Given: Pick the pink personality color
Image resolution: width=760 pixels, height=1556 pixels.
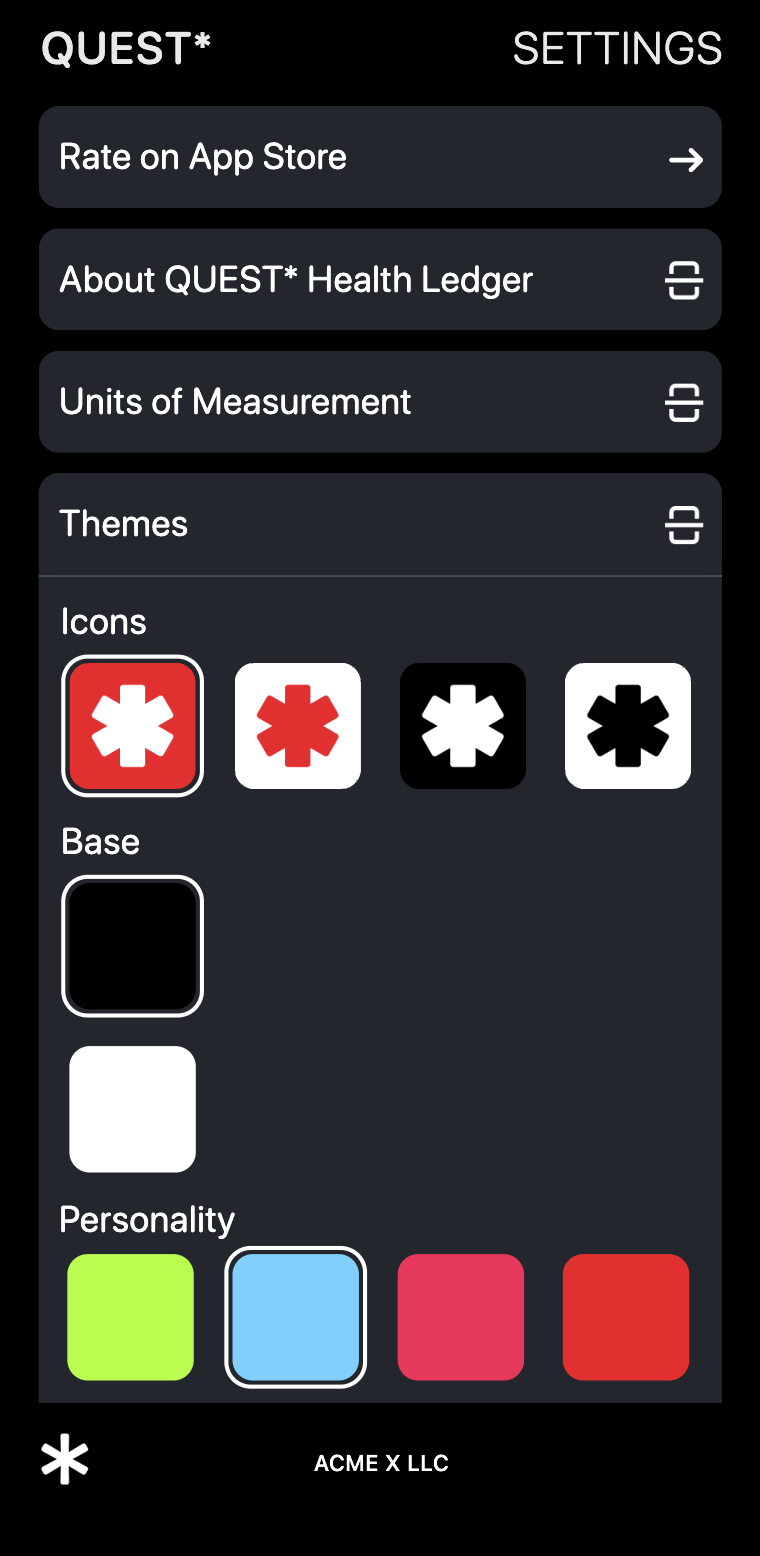Looking at the screenshot, I should [x=461, y=1317].
